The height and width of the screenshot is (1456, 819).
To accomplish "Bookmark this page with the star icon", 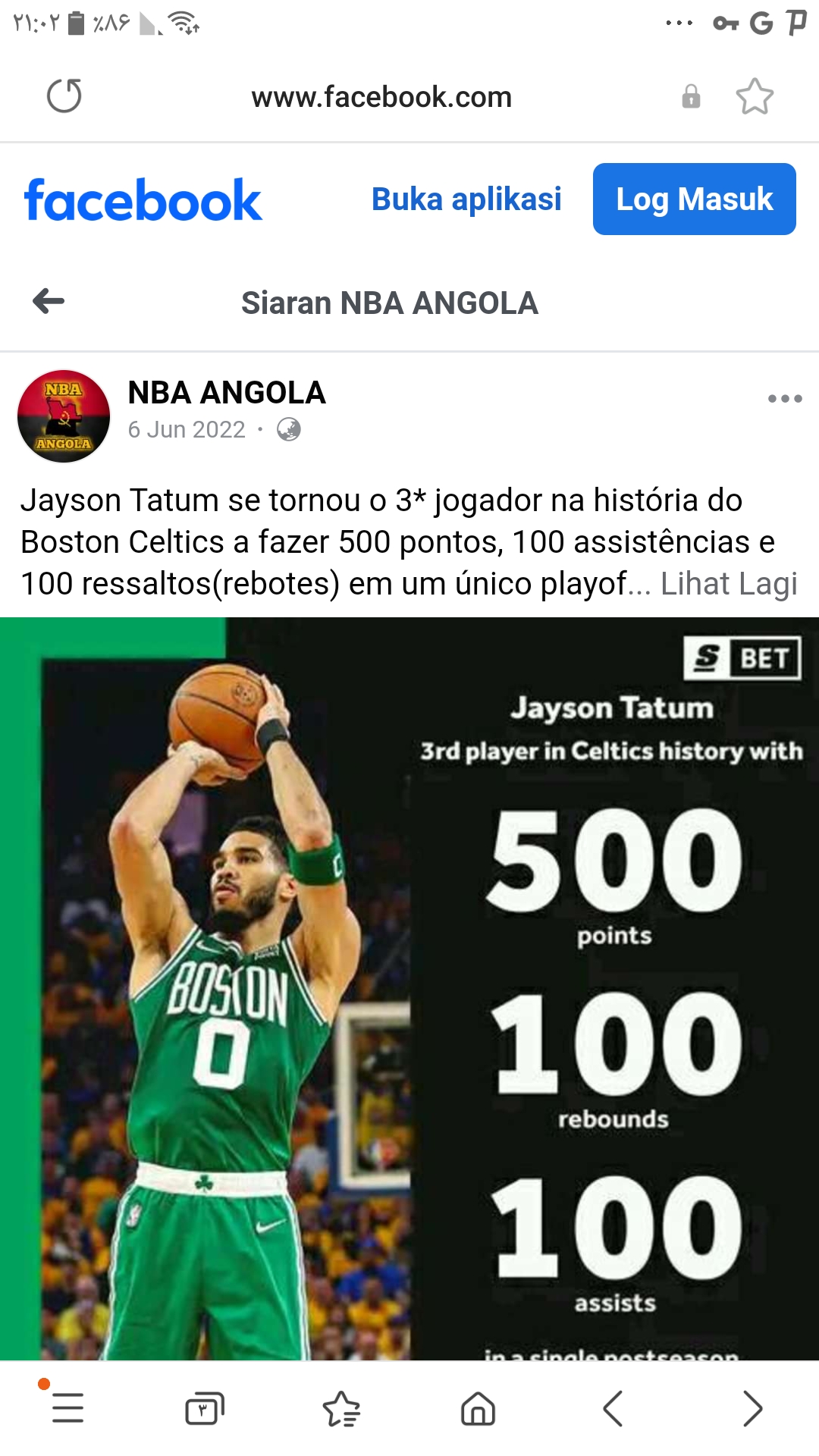I will [755, 97].
